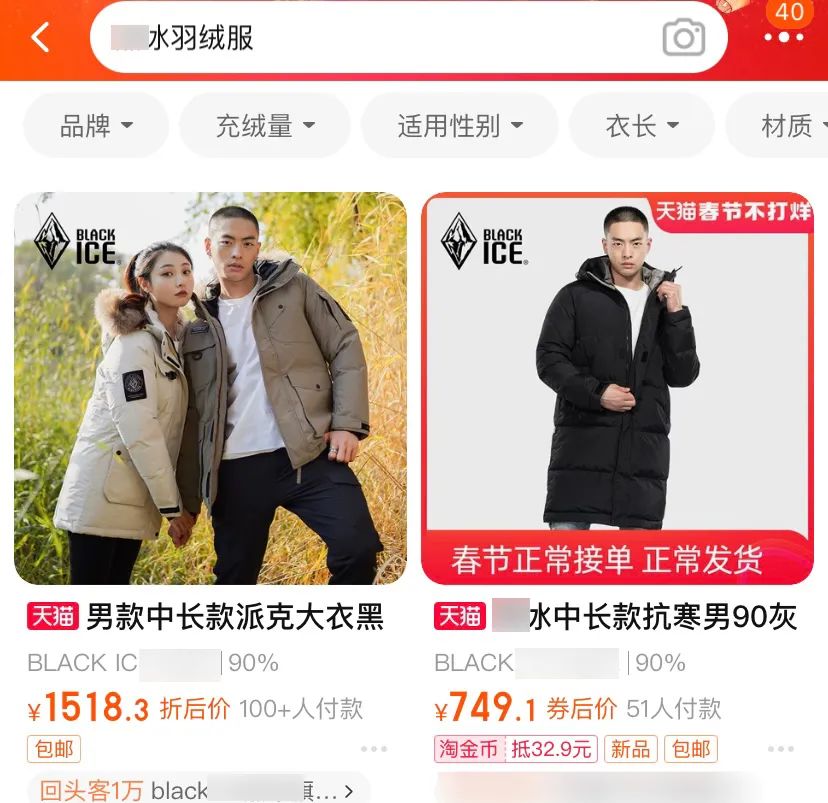Open the three-dot menu with 40 badge
The image size is (828, 803).
pos(784,36)
